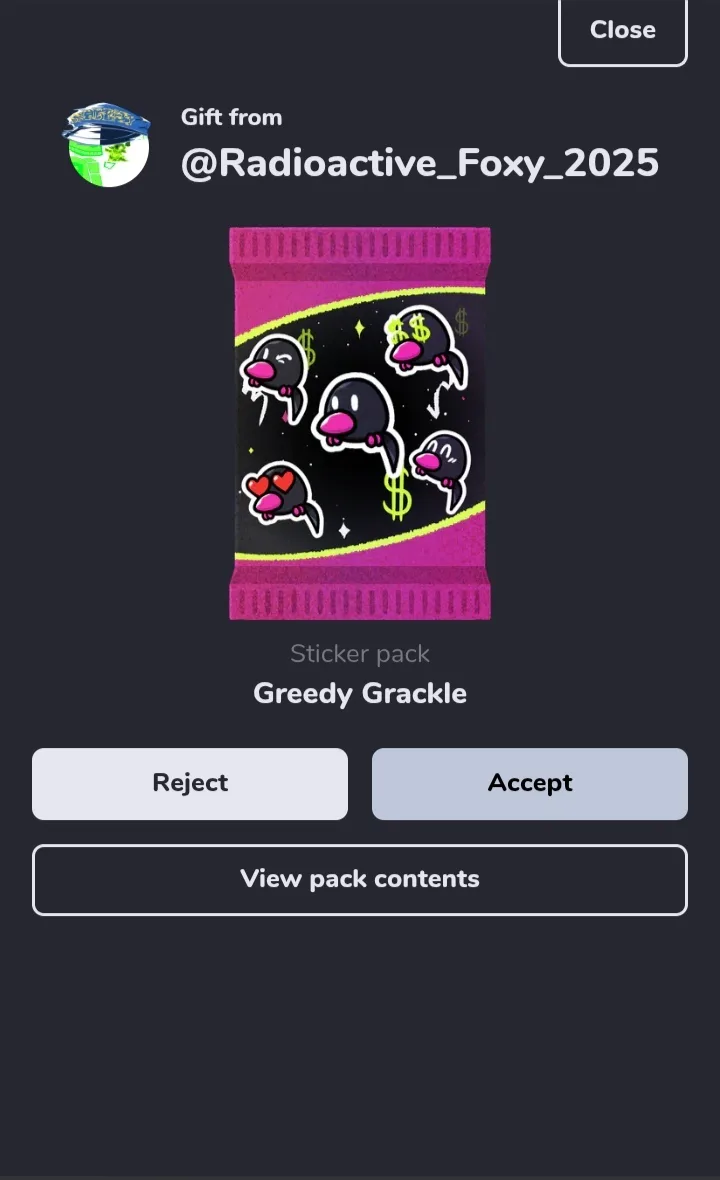Close the gift dialog

pos(622,31)
